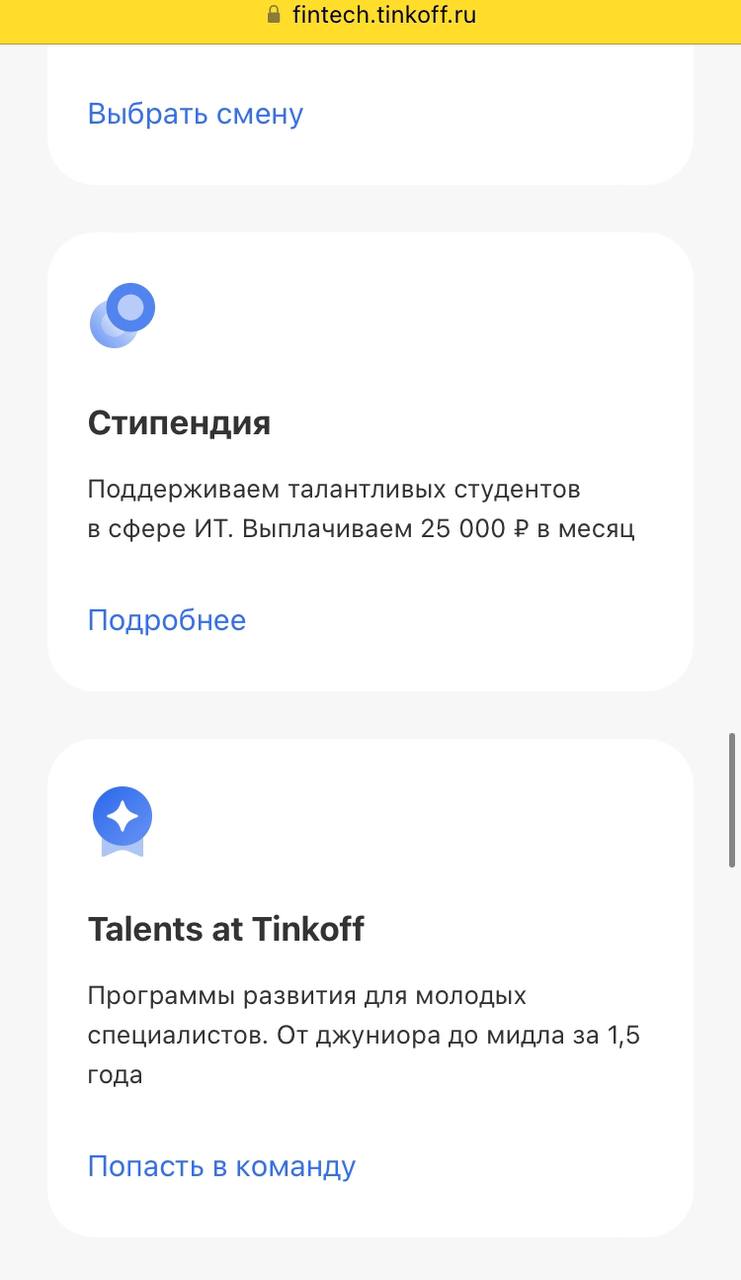Tap the fintech.tinkoff.ru address bar
741x1280 pixels.
coord(384,16)
